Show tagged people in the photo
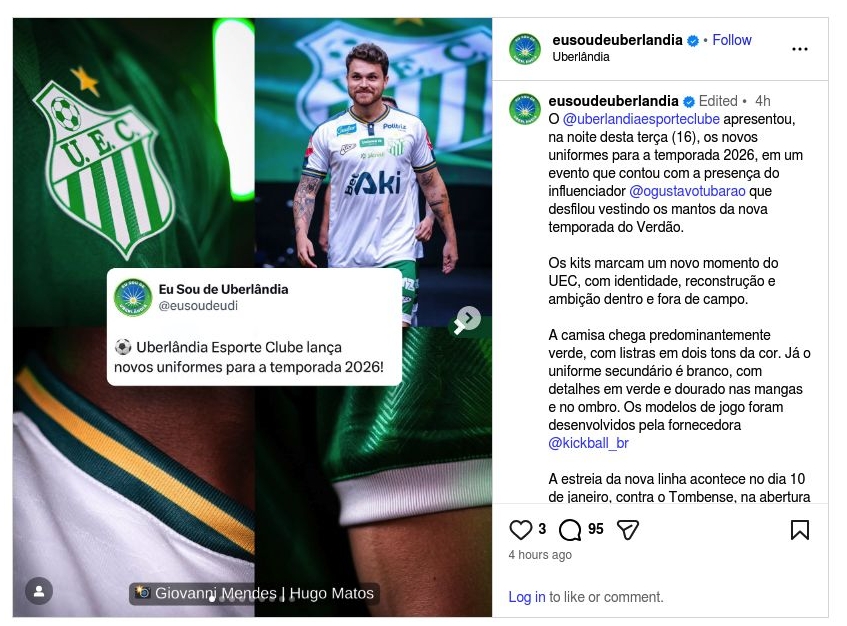Viewport: 847px width, 626px height. tap(38, 591)
